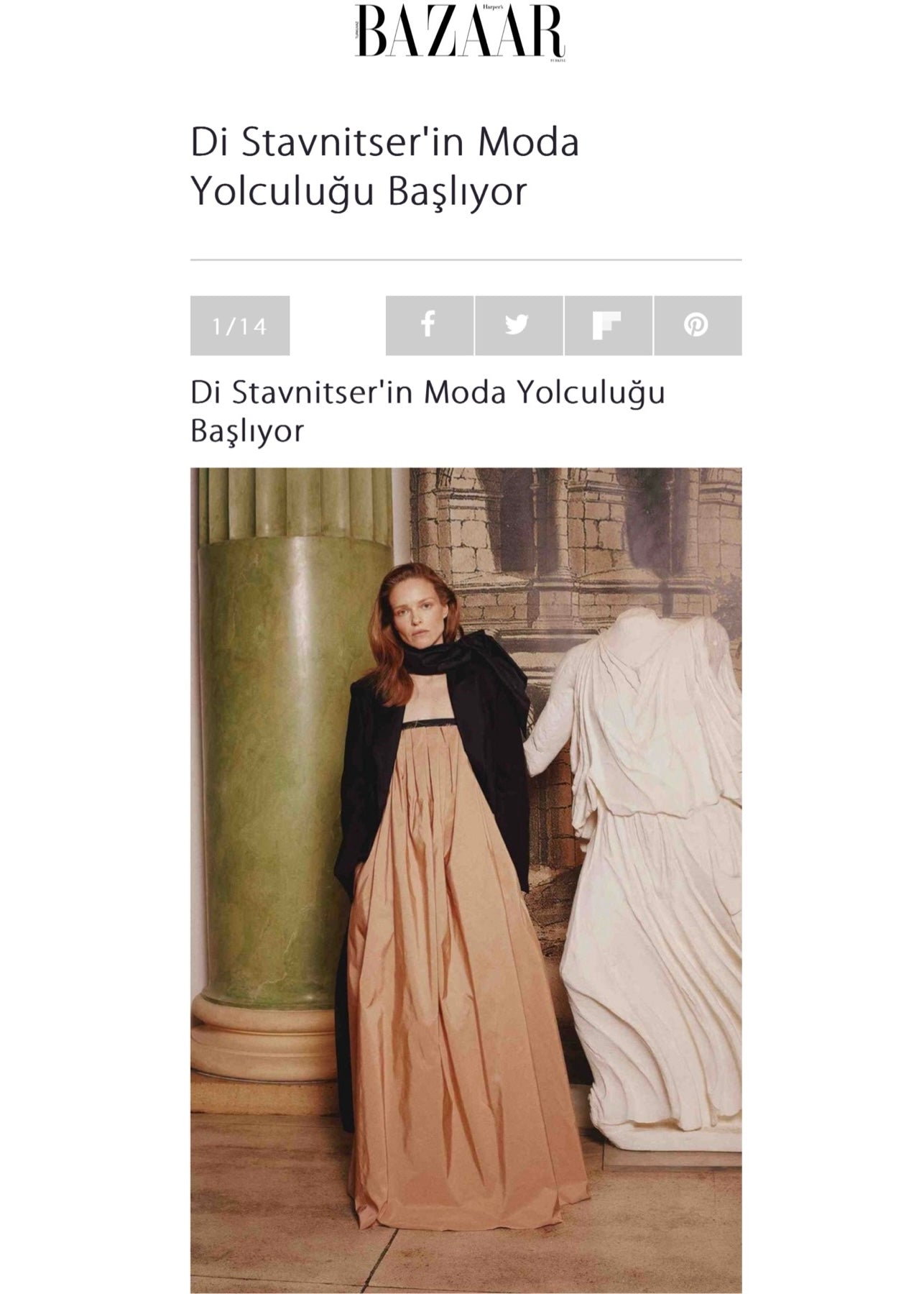Open the Harper's Bazaar homepage logo
Screen dimensions: 924x1294
pos(461,32)
